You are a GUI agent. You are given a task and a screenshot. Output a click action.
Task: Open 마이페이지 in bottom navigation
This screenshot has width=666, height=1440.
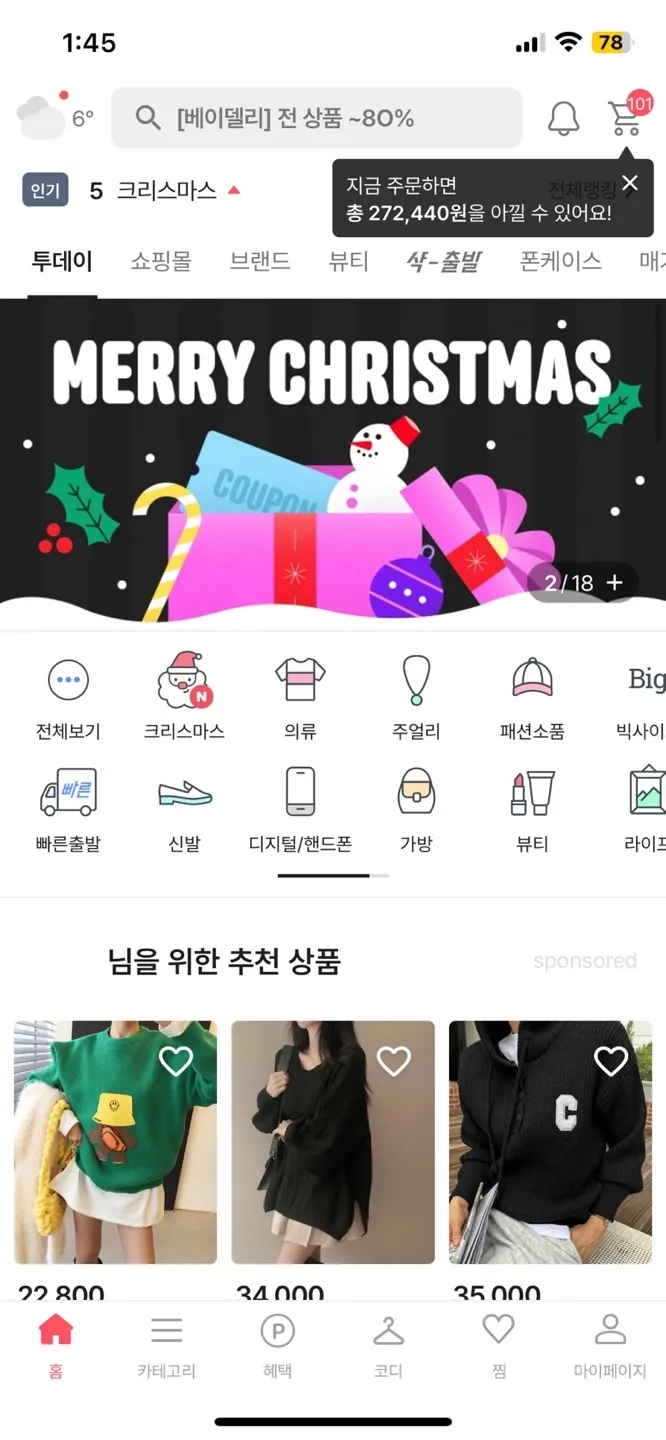tap(609, 1346)
